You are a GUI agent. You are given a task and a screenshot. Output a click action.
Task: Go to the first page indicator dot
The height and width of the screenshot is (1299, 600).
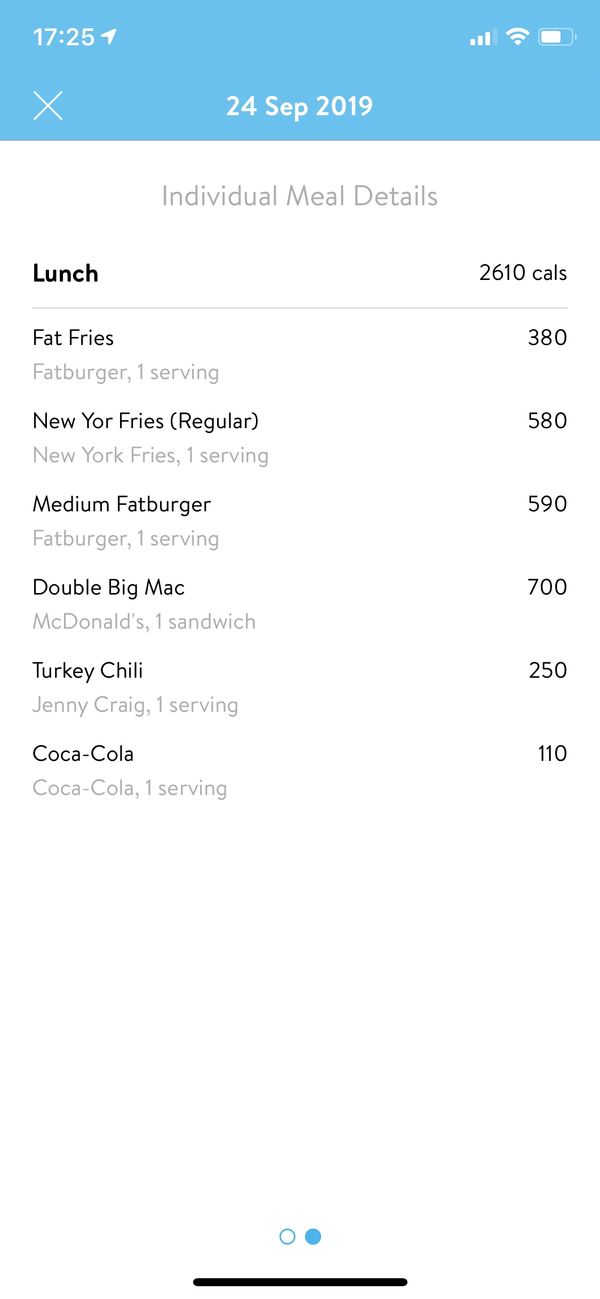coord(287,1237)
